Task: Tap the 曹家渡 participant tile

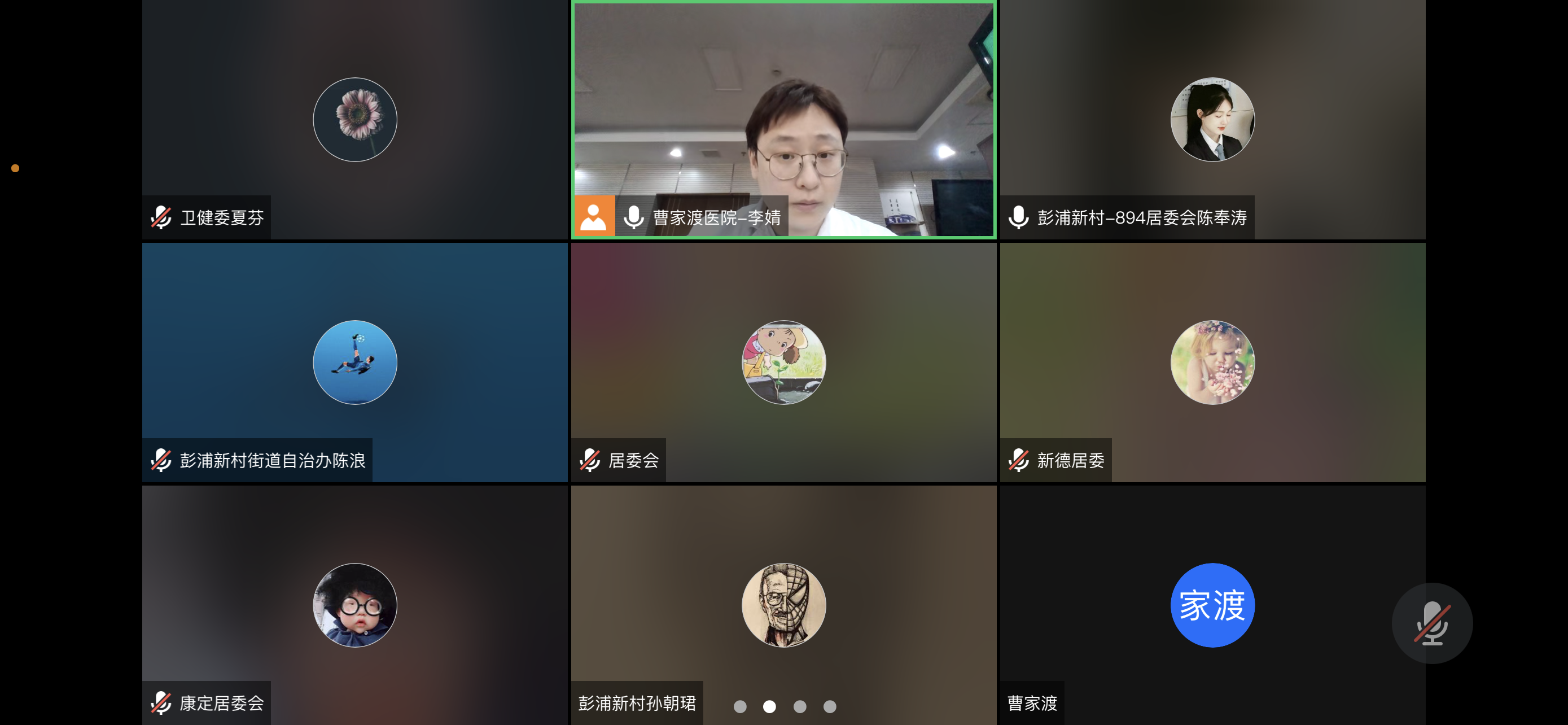Action: (x=1212, y=605)
